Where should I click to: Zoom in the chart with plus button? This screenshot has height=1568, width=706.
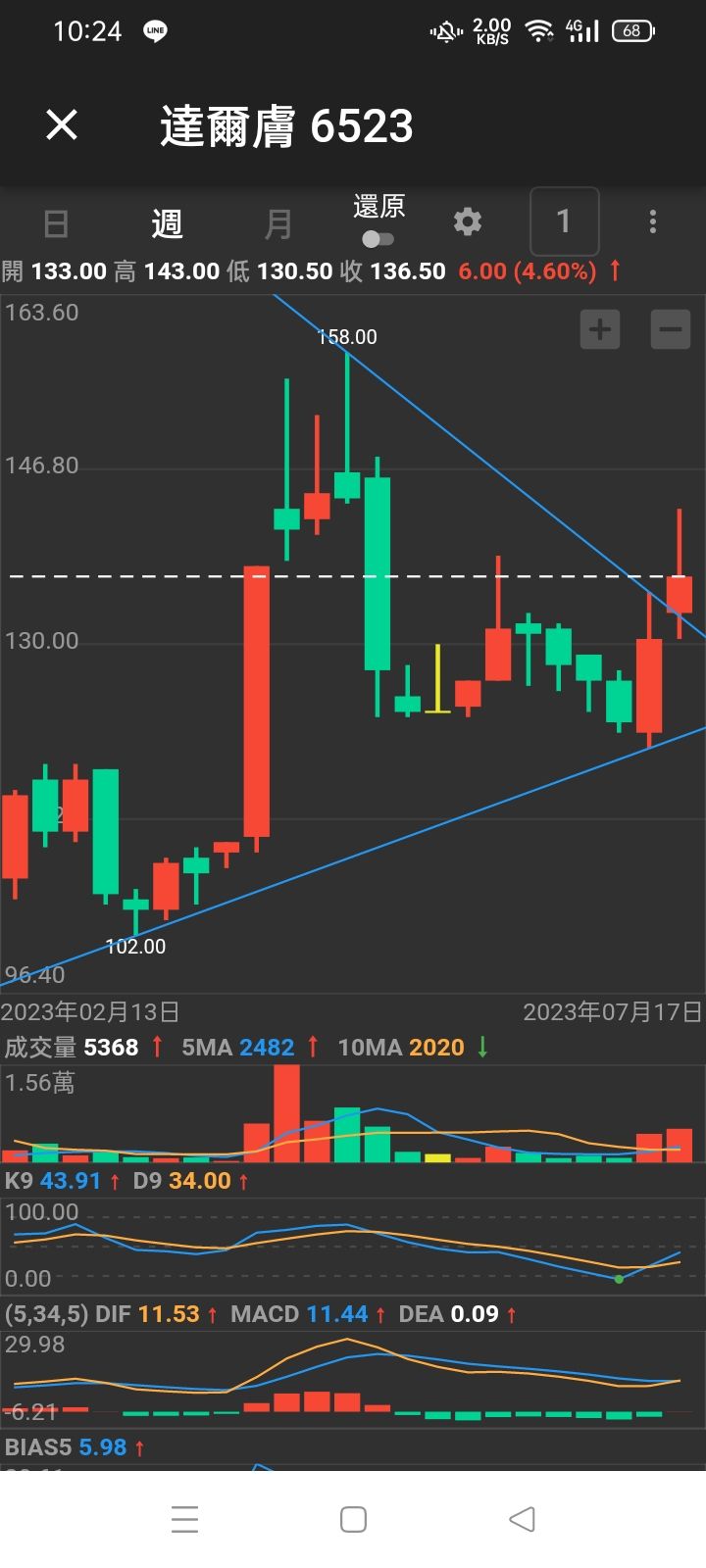coord(600,329)
